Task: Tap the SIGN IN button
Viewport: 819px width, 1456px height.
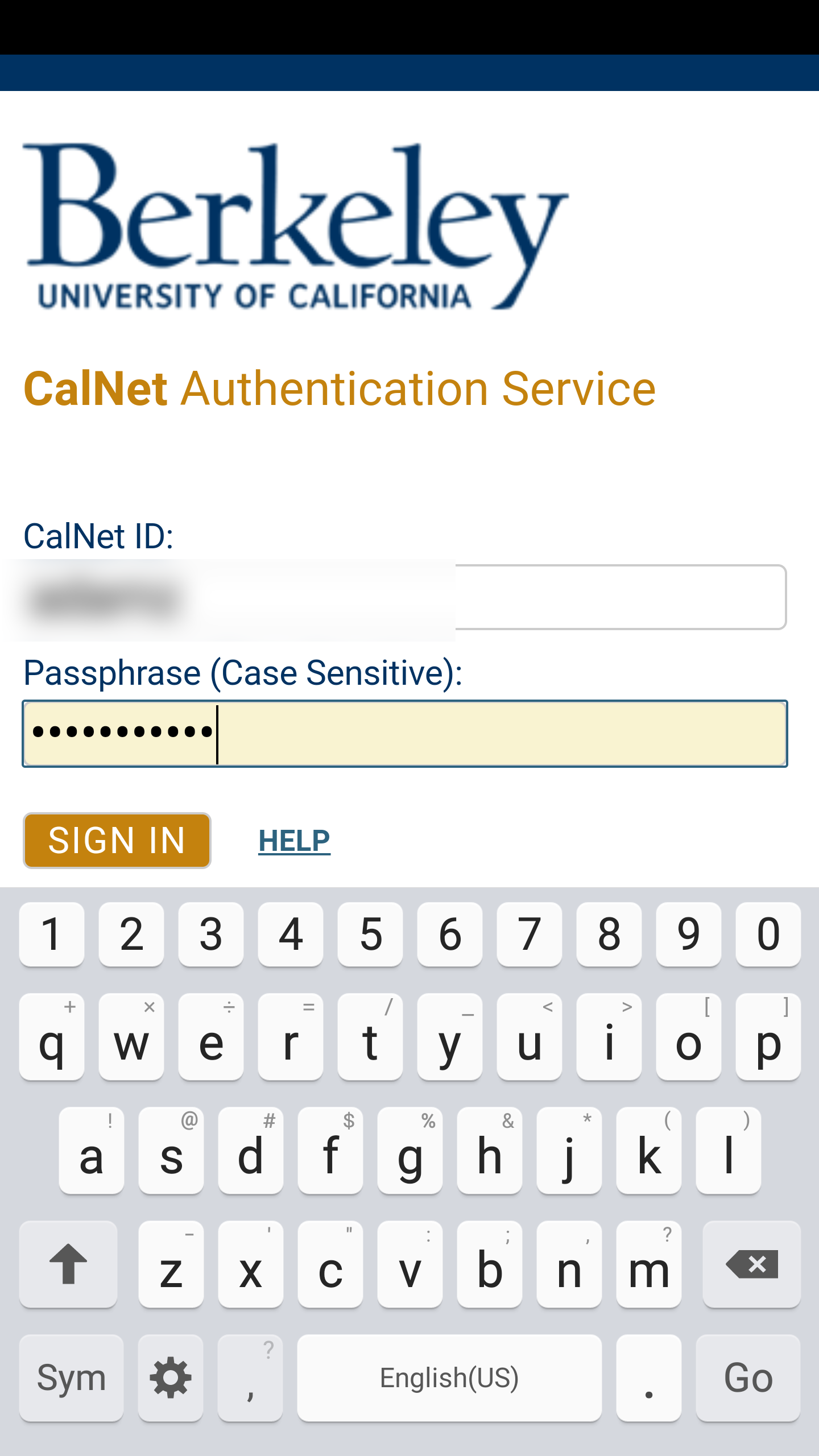Action: [117, 841]
